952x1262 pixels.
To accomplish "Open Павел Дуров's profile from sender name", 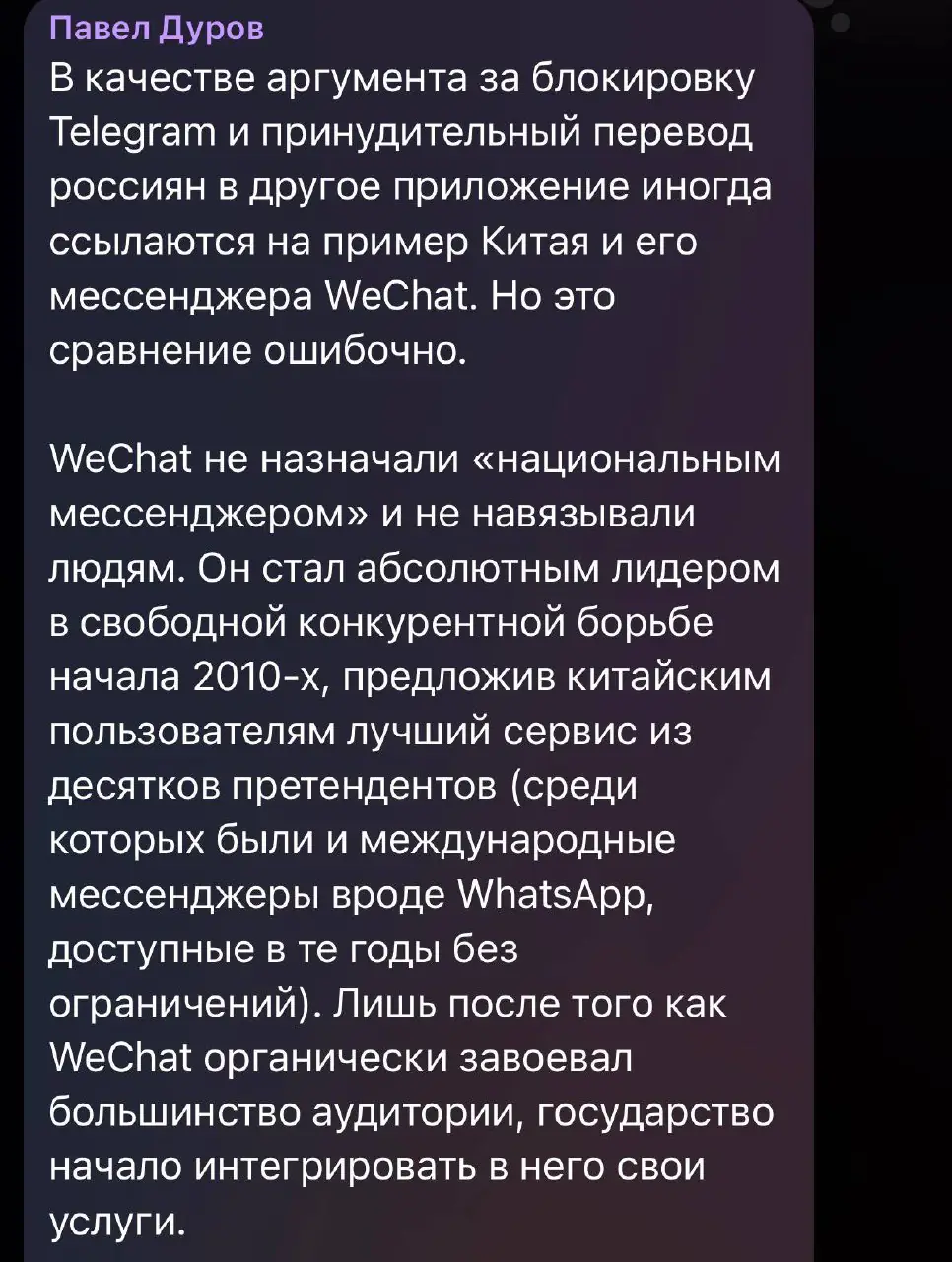I will click(158, 27).
